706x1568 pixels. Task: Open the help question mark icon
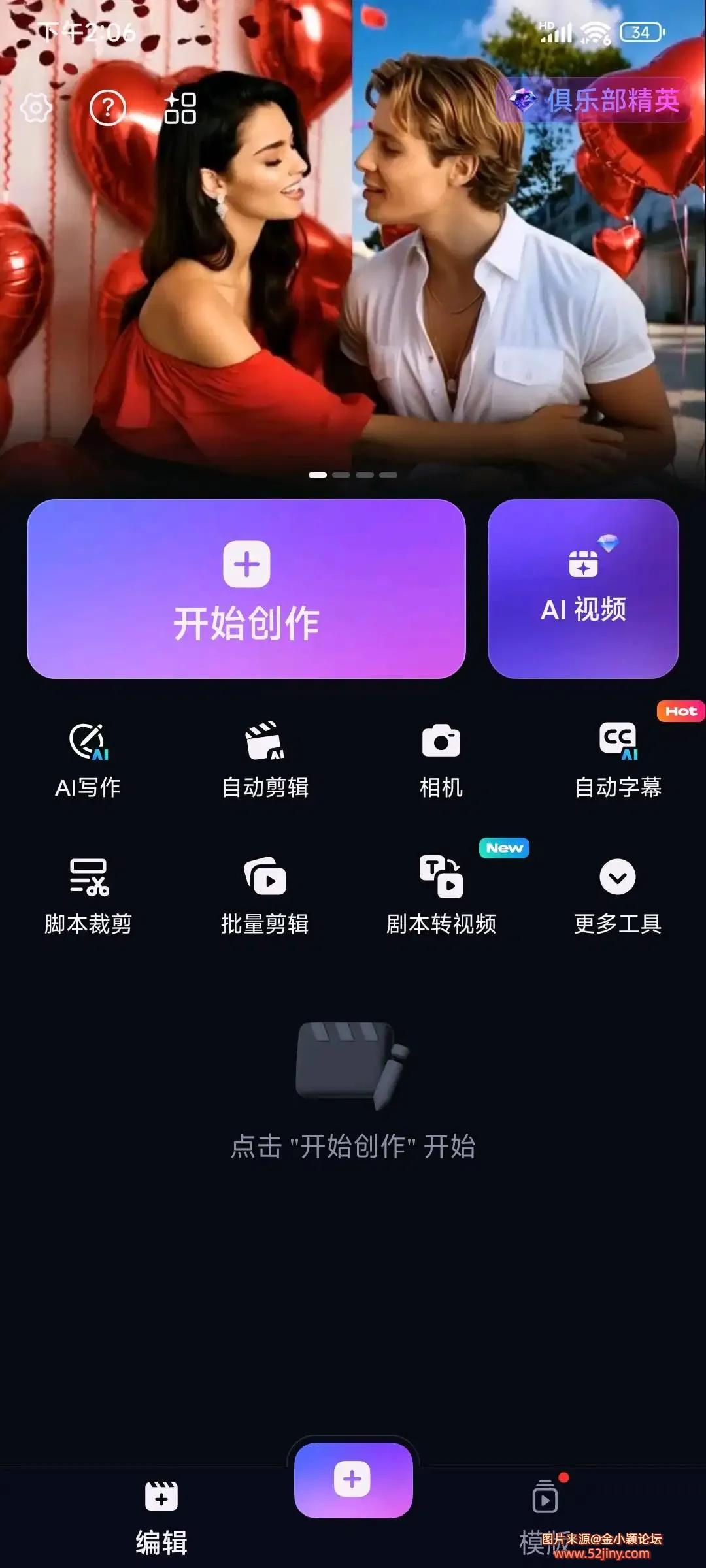(x=108, y=108)
